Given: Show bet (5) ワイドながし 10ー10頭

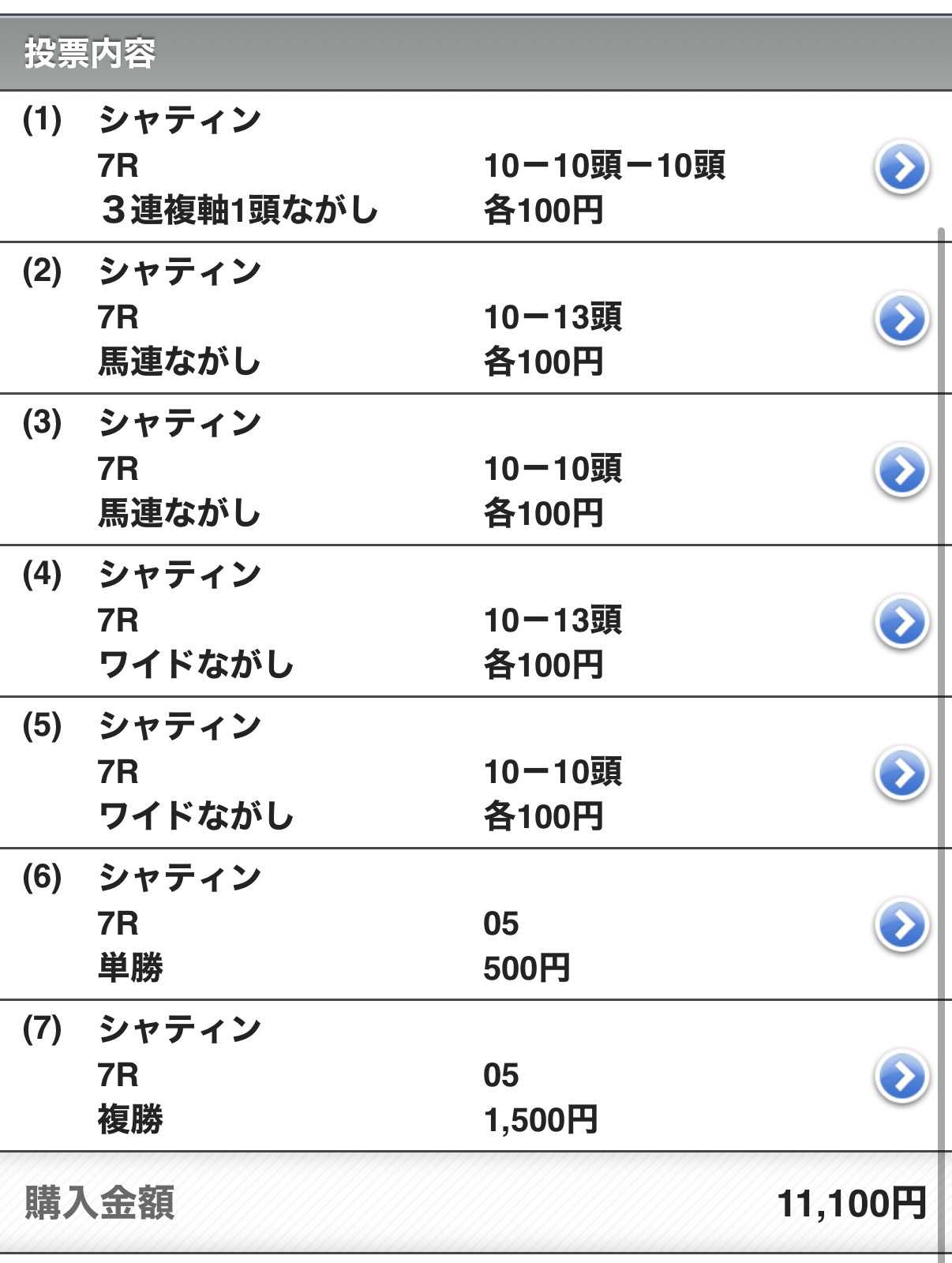Looking at the screenshot, I should pyautogui.click(x=901, y=774).
